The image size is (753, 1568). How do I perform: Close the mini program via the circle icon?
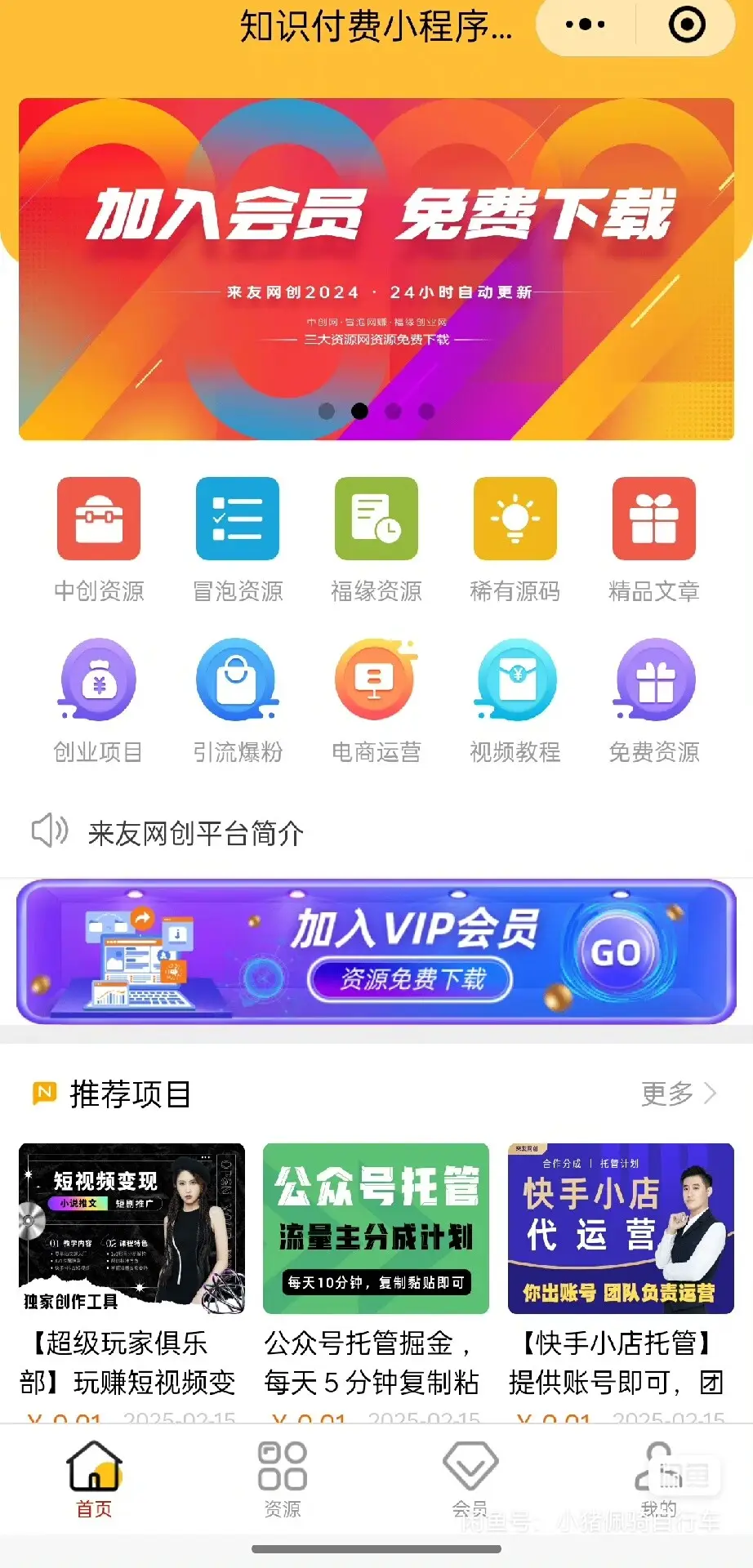(687, 24)
